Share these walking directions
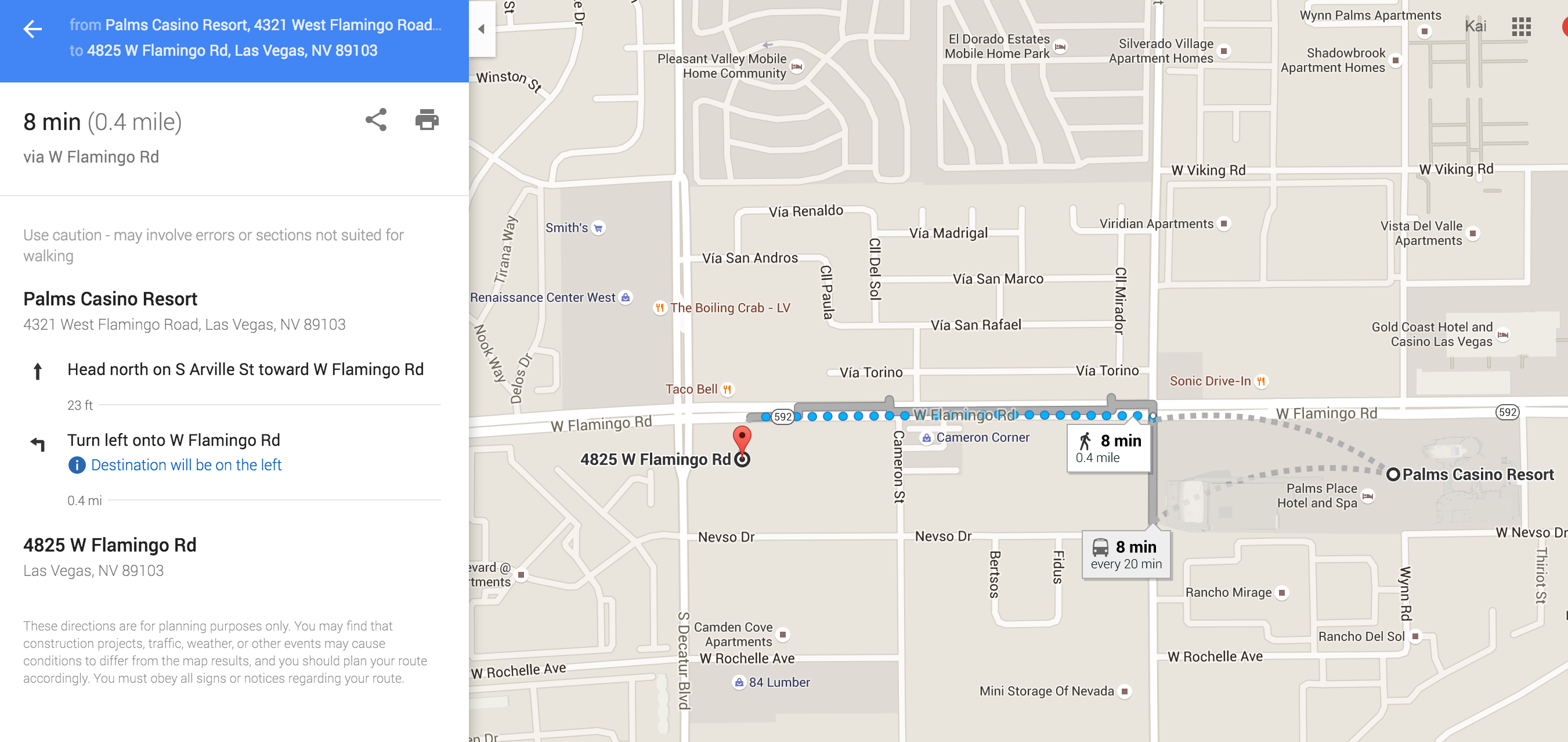 pyautogui.click(x=375, y=120)
